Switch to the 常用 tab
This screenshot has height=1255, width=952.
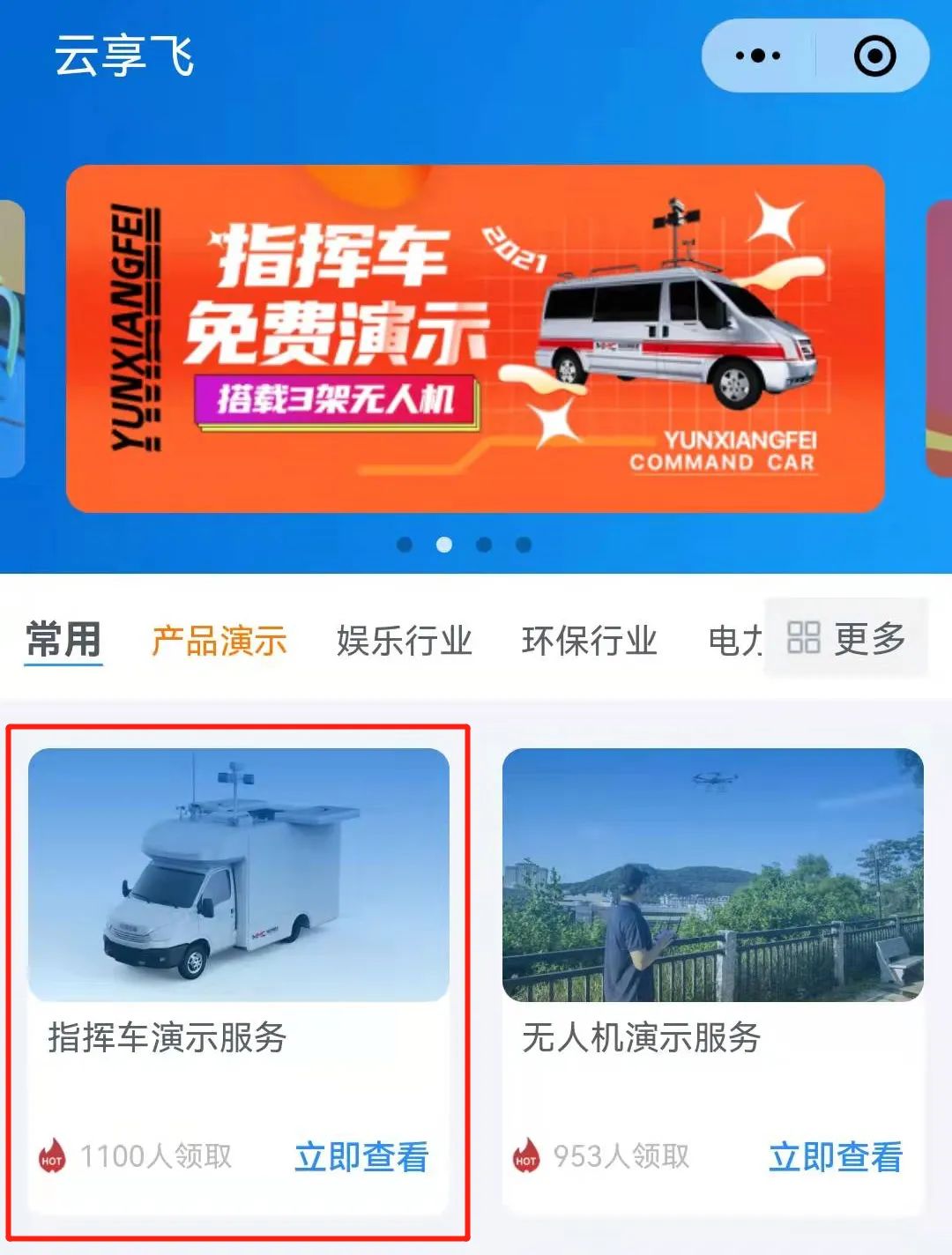coord(63,640)
